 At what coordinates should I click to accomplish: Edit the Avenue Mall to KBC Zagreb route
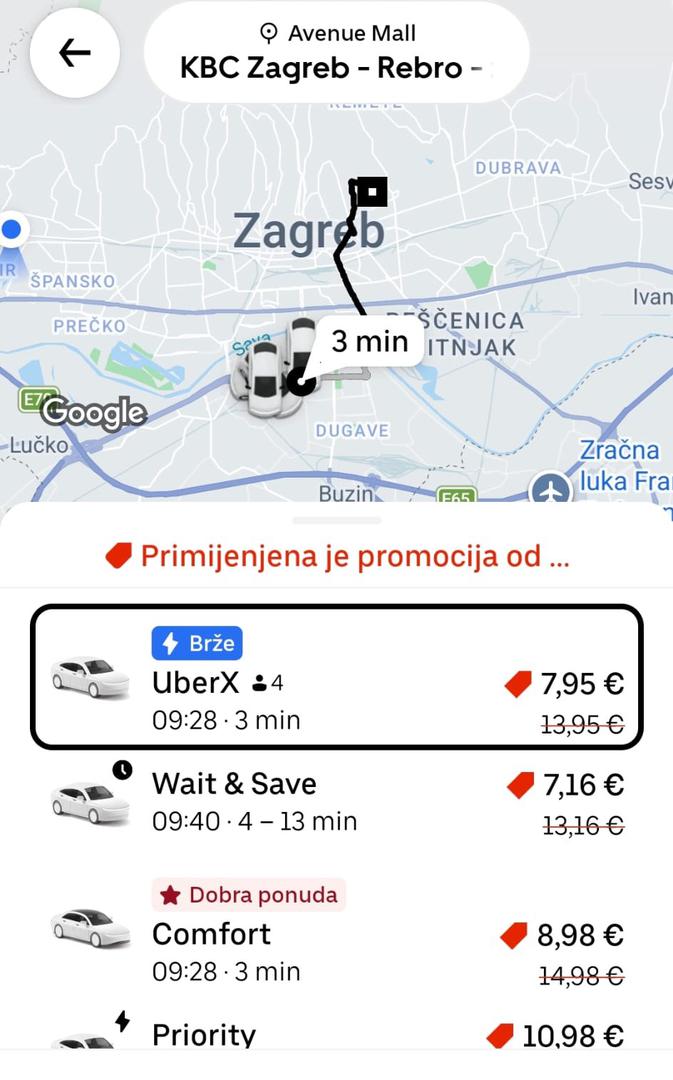pyautogui.click(x=336, y=52)
